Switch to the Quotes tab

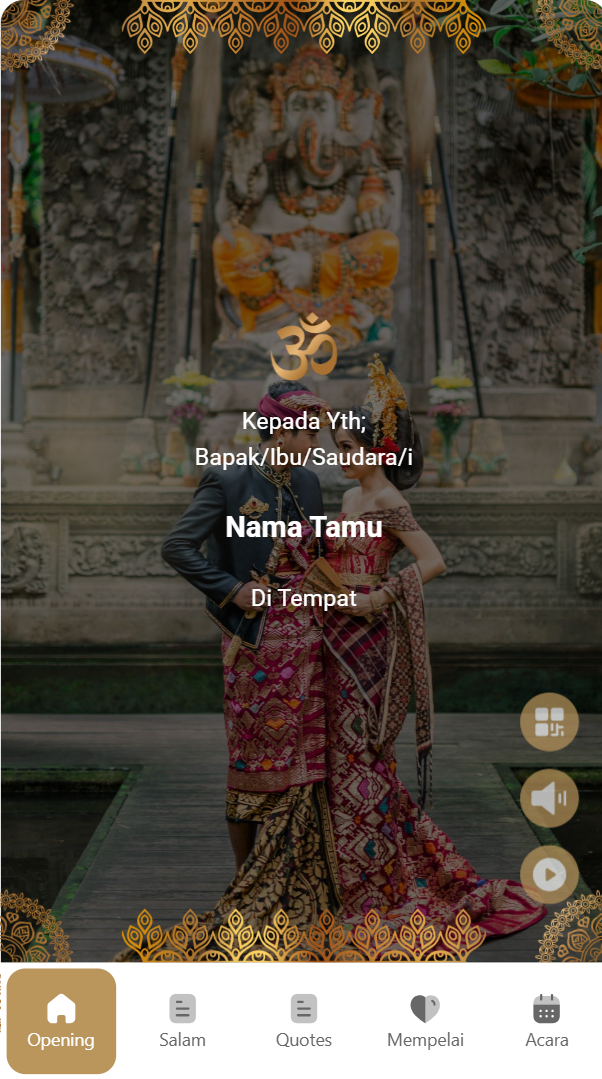coord(304,1021)
